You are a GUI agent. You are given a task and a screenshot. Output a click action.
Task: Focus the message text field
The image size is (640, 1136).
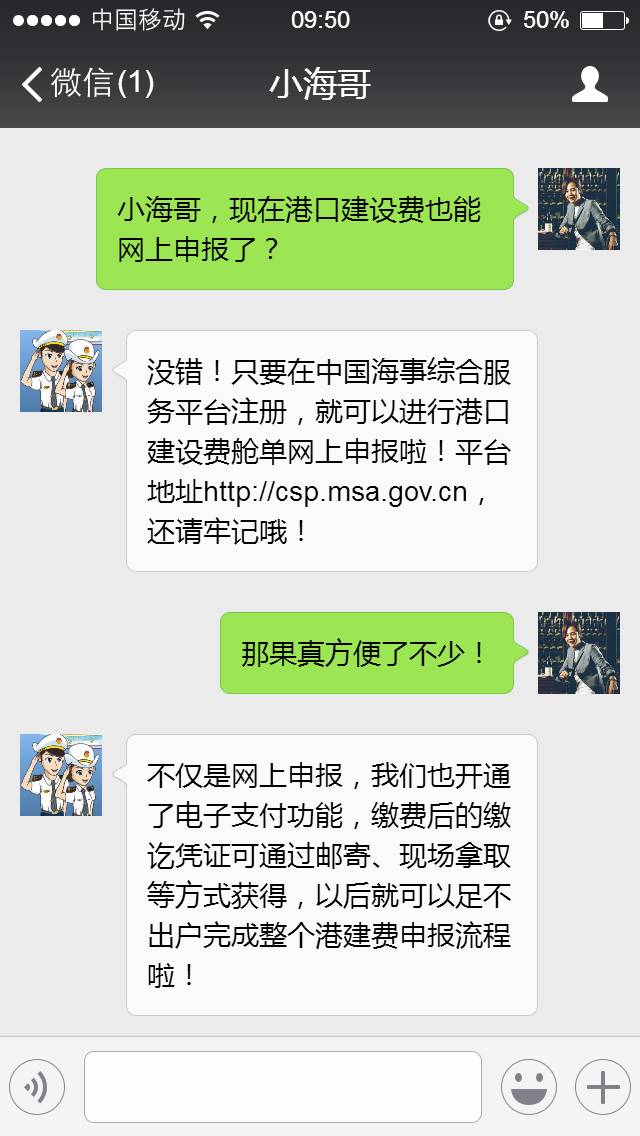283,1087
